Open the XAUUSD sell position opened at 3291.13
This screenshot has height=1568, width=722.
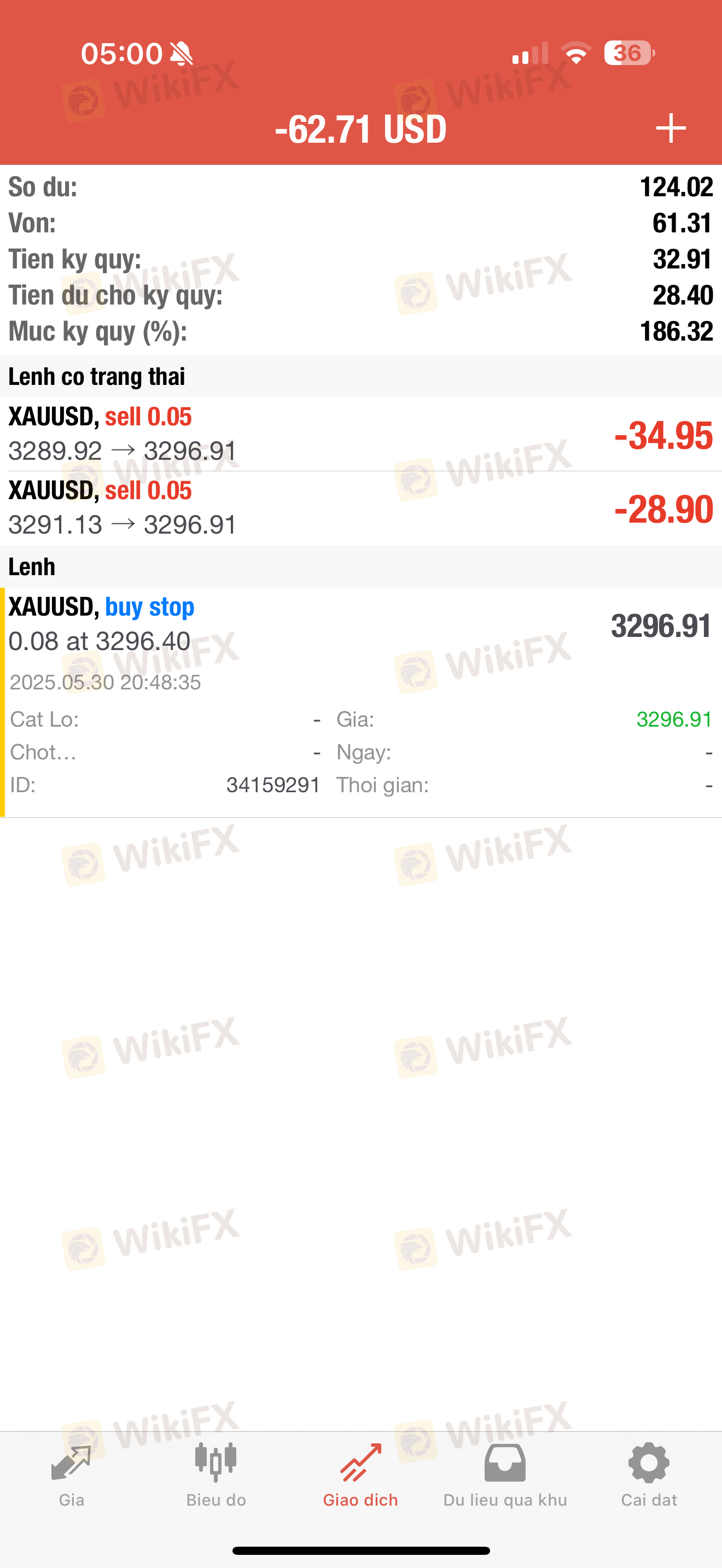point(361,508)
